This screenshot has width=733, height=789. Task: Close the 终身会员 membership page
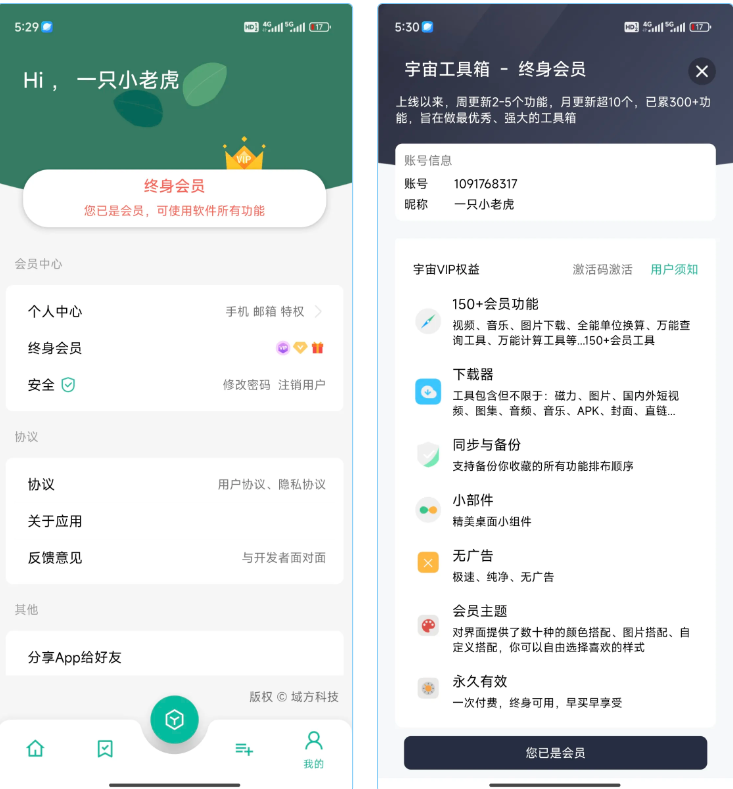click(702, 71)
